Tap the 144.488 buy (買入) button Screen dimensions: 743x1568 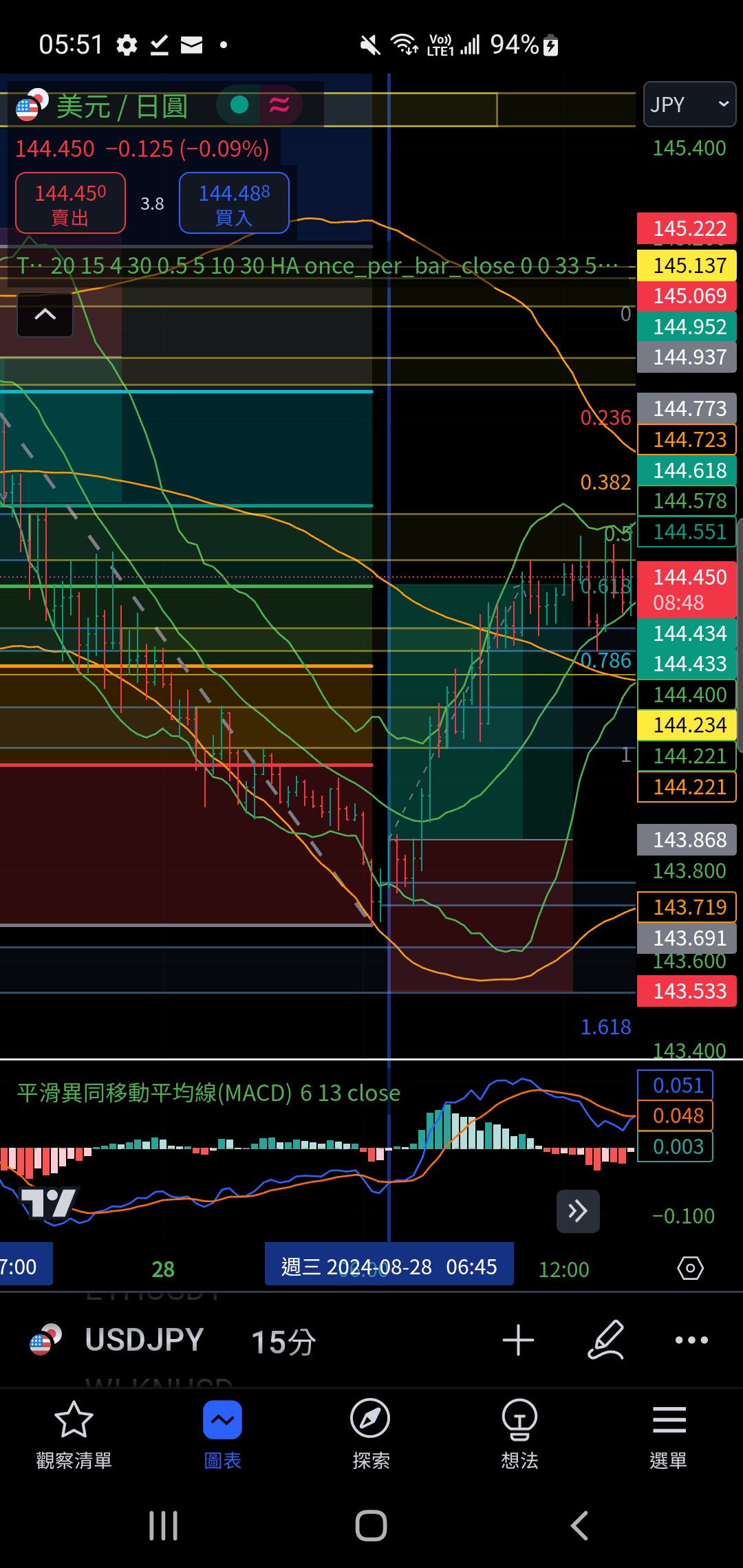point(234,204)
